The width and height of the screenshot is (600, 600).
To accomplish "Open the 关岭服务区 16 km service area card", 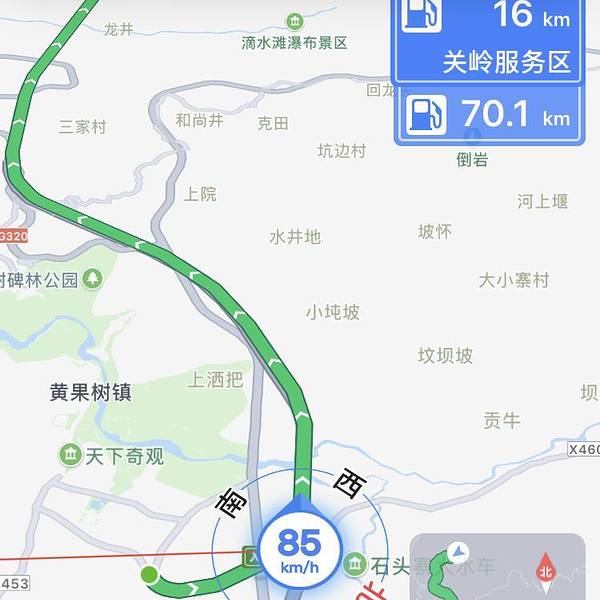I will (x=487, y=40).
